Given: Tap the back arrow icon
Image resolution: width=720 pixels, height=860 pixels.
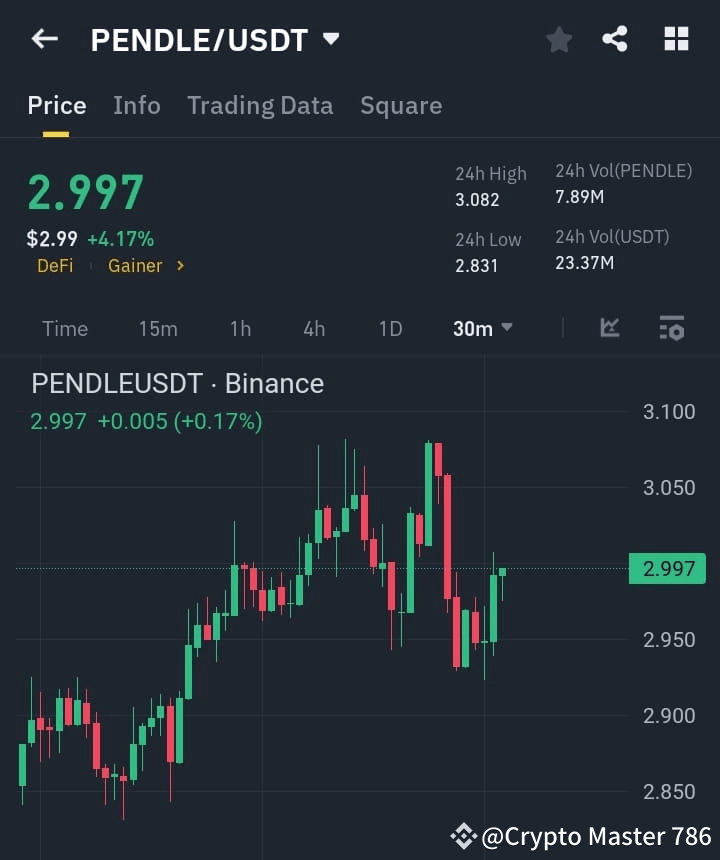Looking at the screenshot, I should point(43,39).
